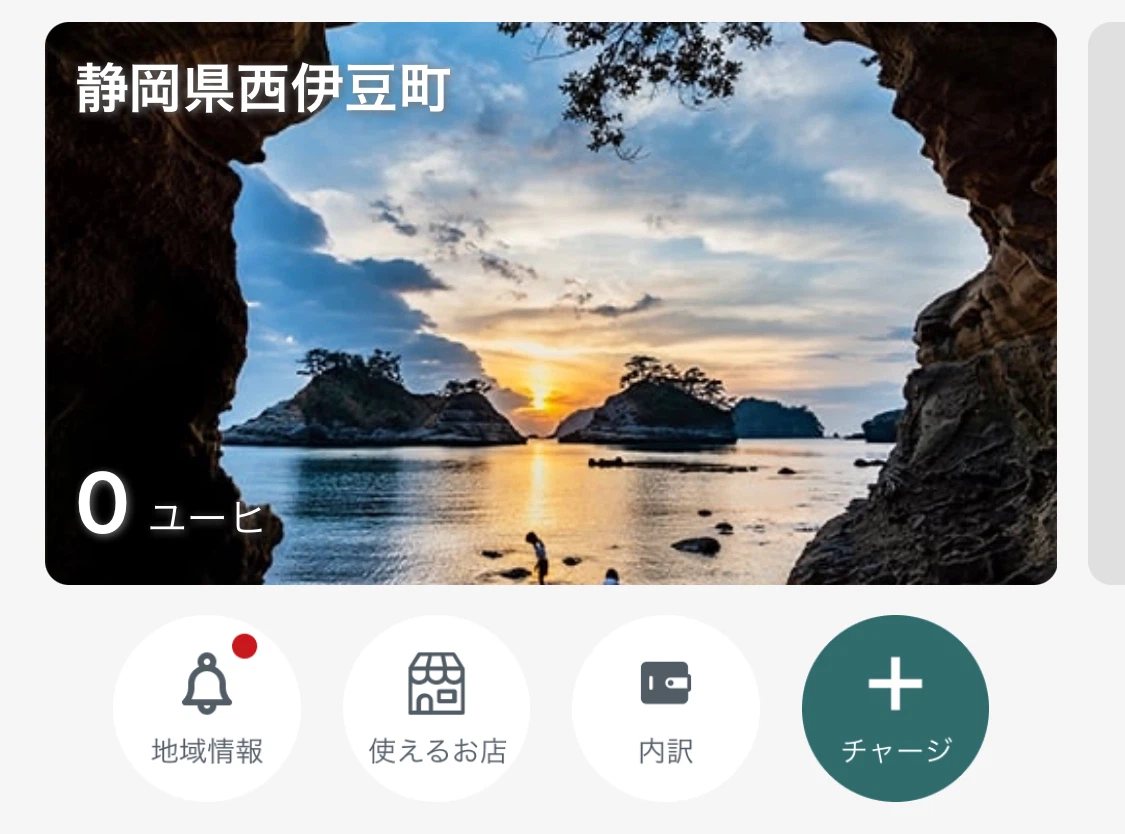Open the 内訳 balance breakdown
The height and width of the screenshot is (834, 1125).
(x=666, y=707)
